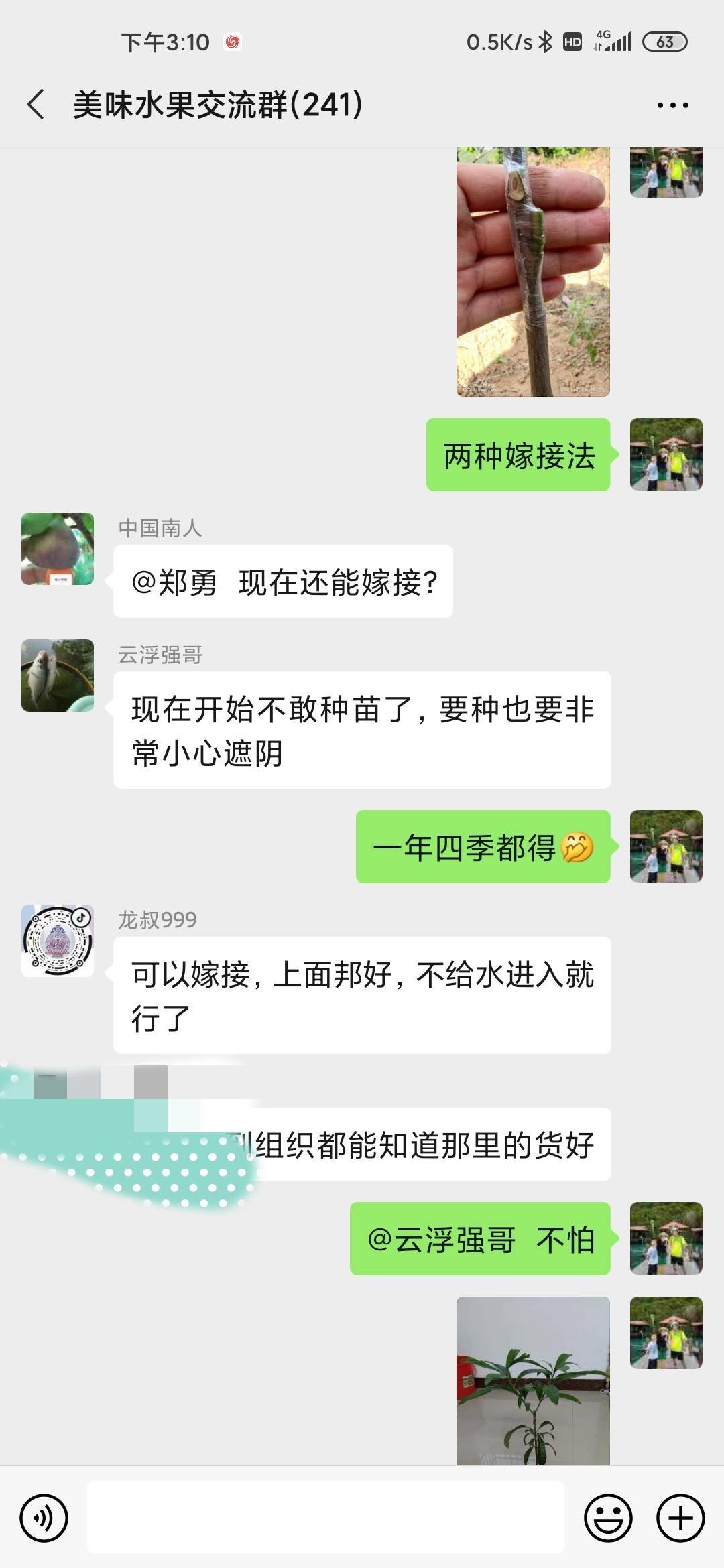Open 中国南人's profile avatar

point(58,549)
